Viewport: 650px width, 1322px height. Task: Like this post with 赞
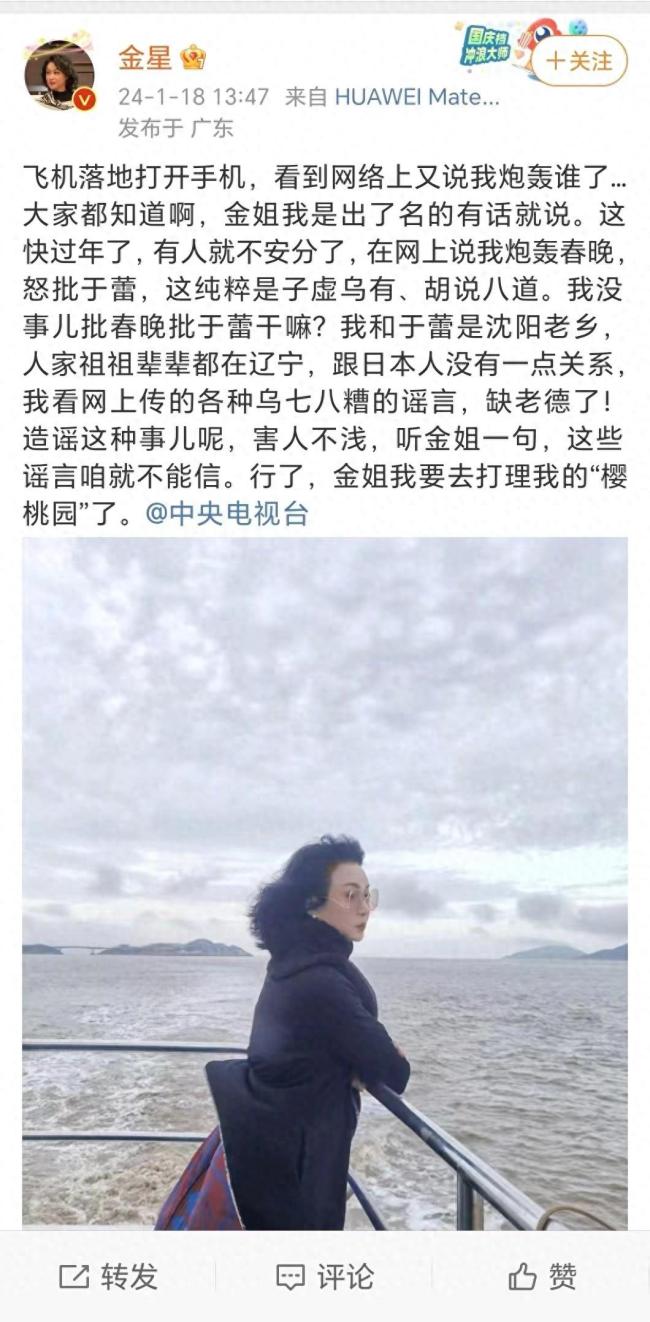tap(541, 1276)
